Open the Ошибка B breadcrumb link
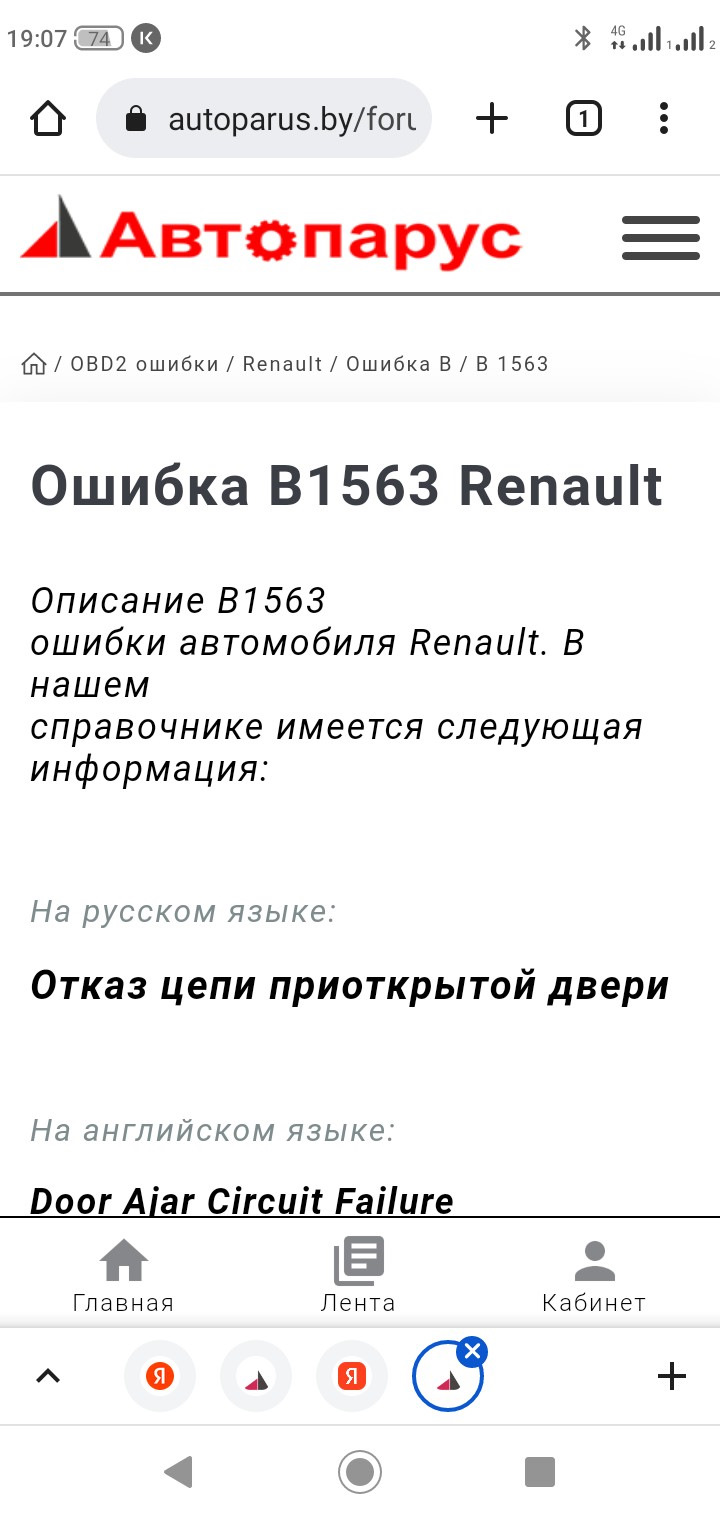The height and width of the screenshot is (1520, 720). click(398, 364)
